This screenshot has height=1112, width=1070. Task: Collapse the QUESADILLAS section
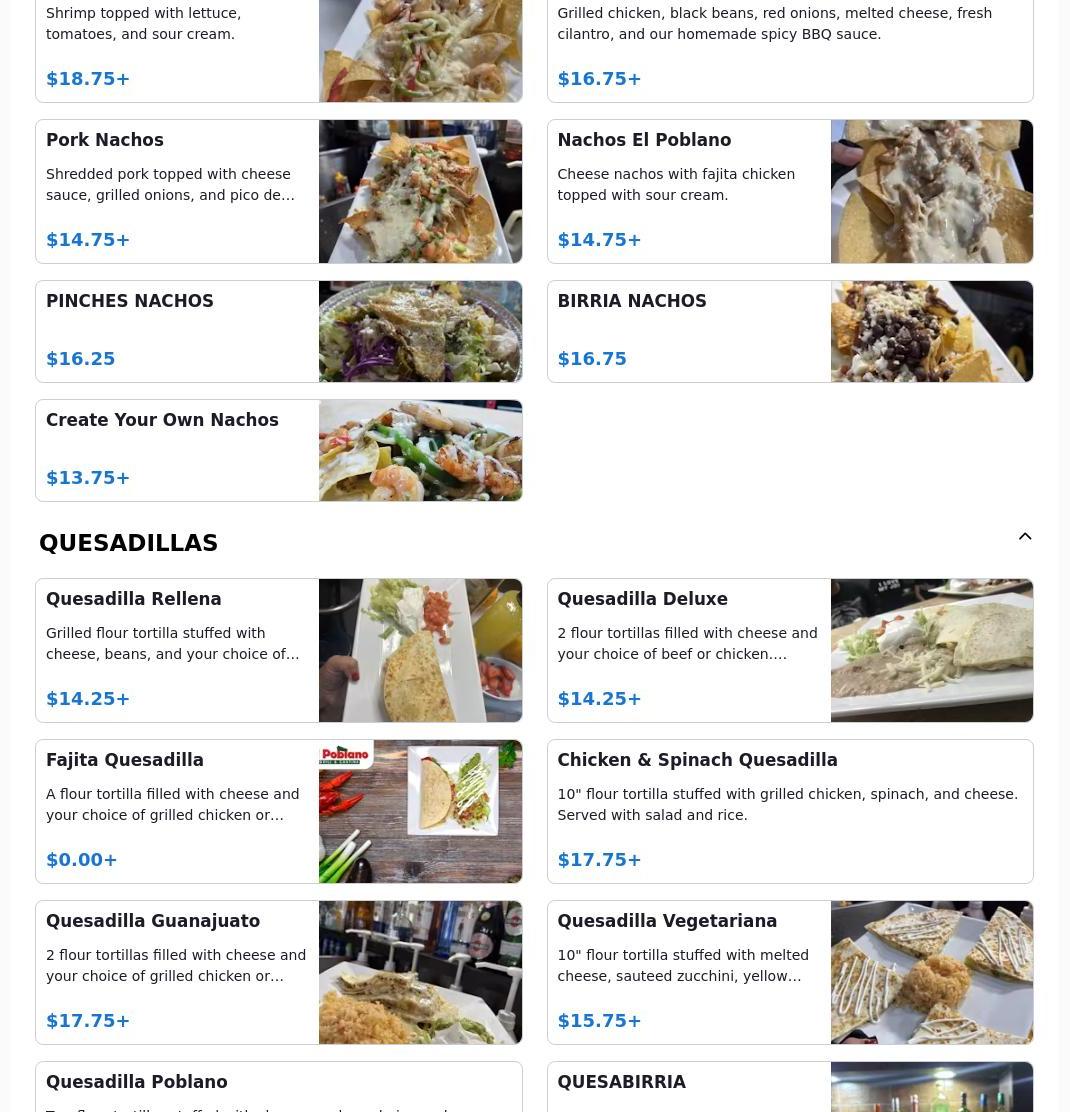pos(1025,537)
